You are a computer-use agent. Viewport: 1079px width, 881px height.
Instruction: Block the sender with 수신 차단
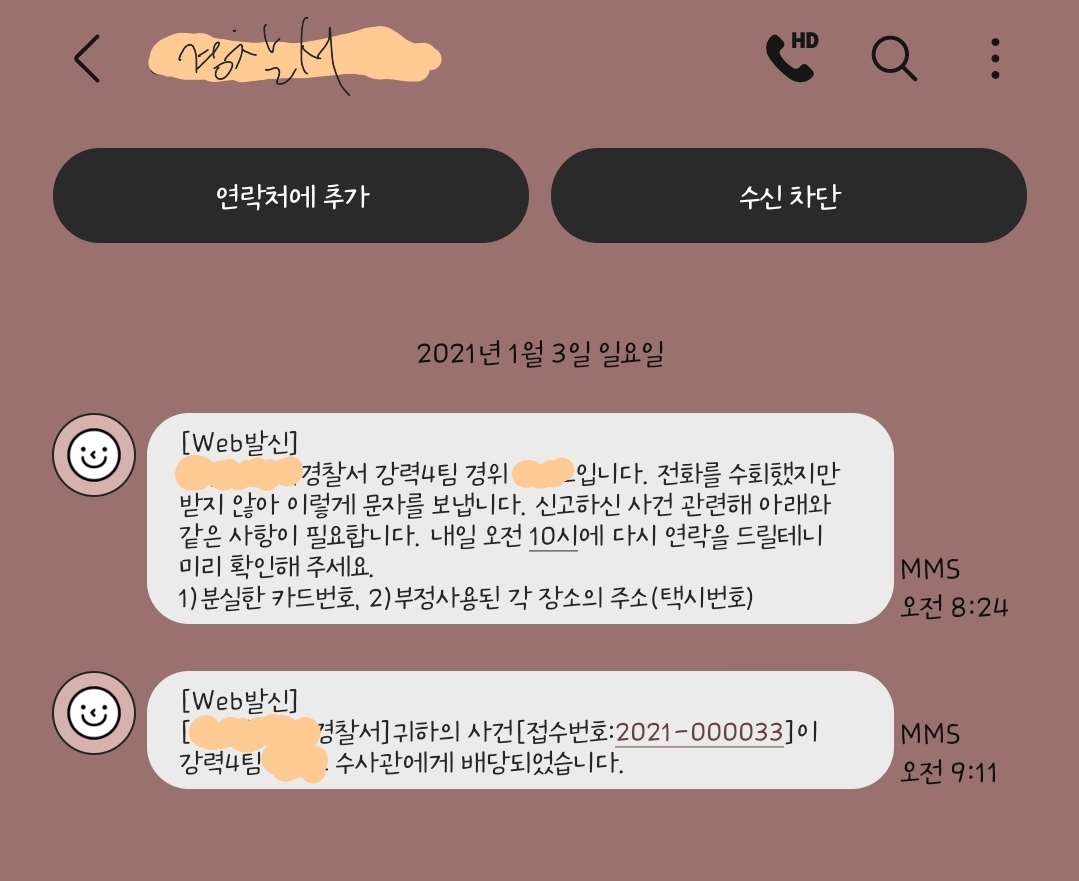pyautogui.click(x=789, y=195)
